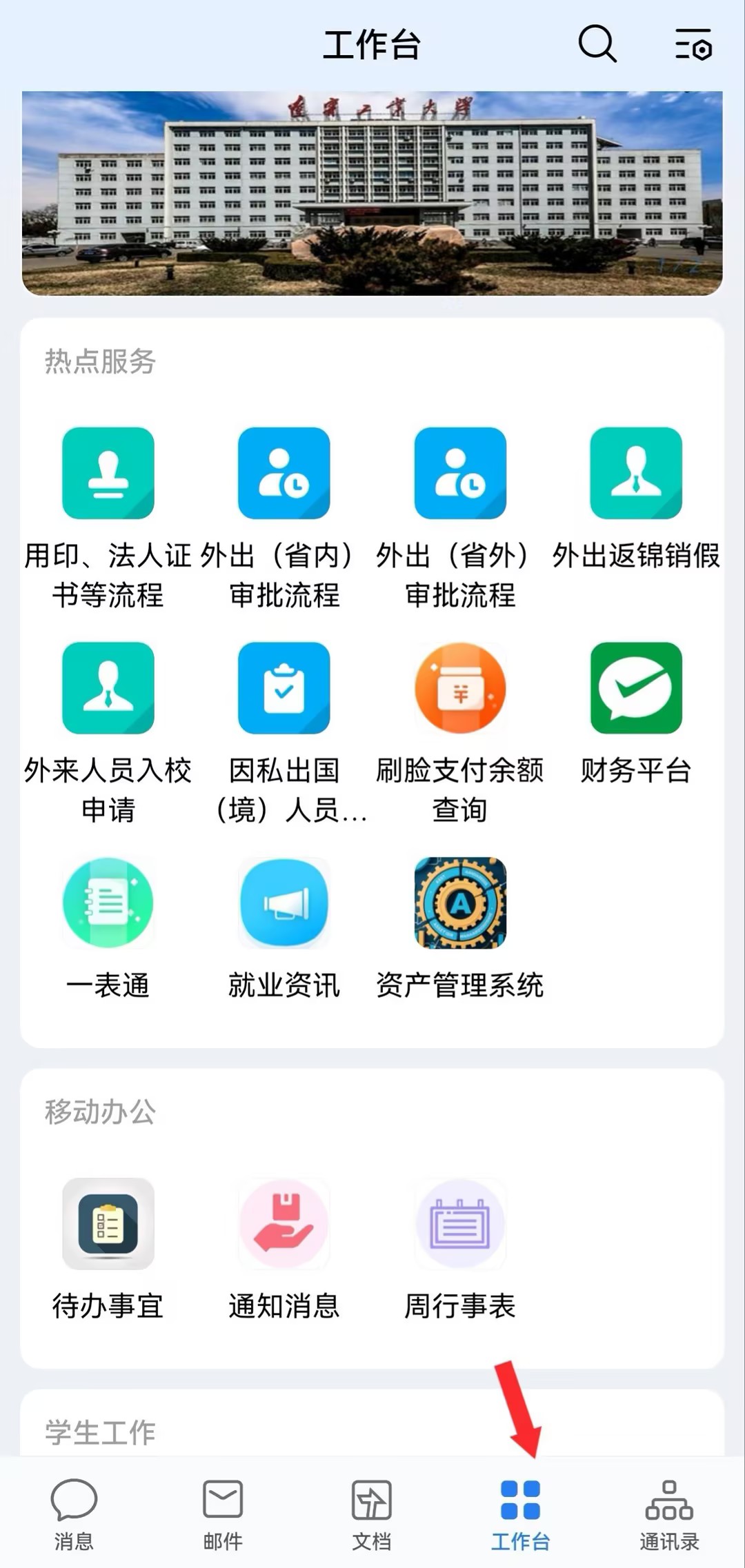Open 外出返锦销假 service
The width and height of the screenshot is (745, 1568).
pyautogui.click(x=636, y=473)
